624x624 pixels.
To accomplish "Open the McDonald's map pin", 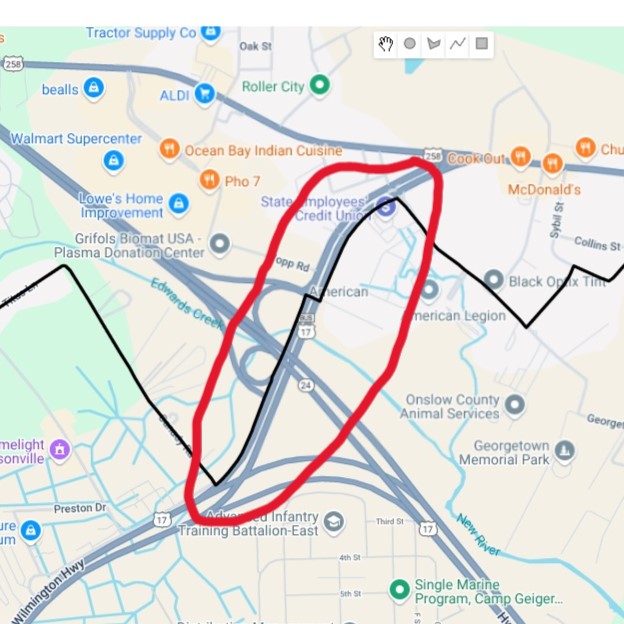I will click(x=552, y=163).
